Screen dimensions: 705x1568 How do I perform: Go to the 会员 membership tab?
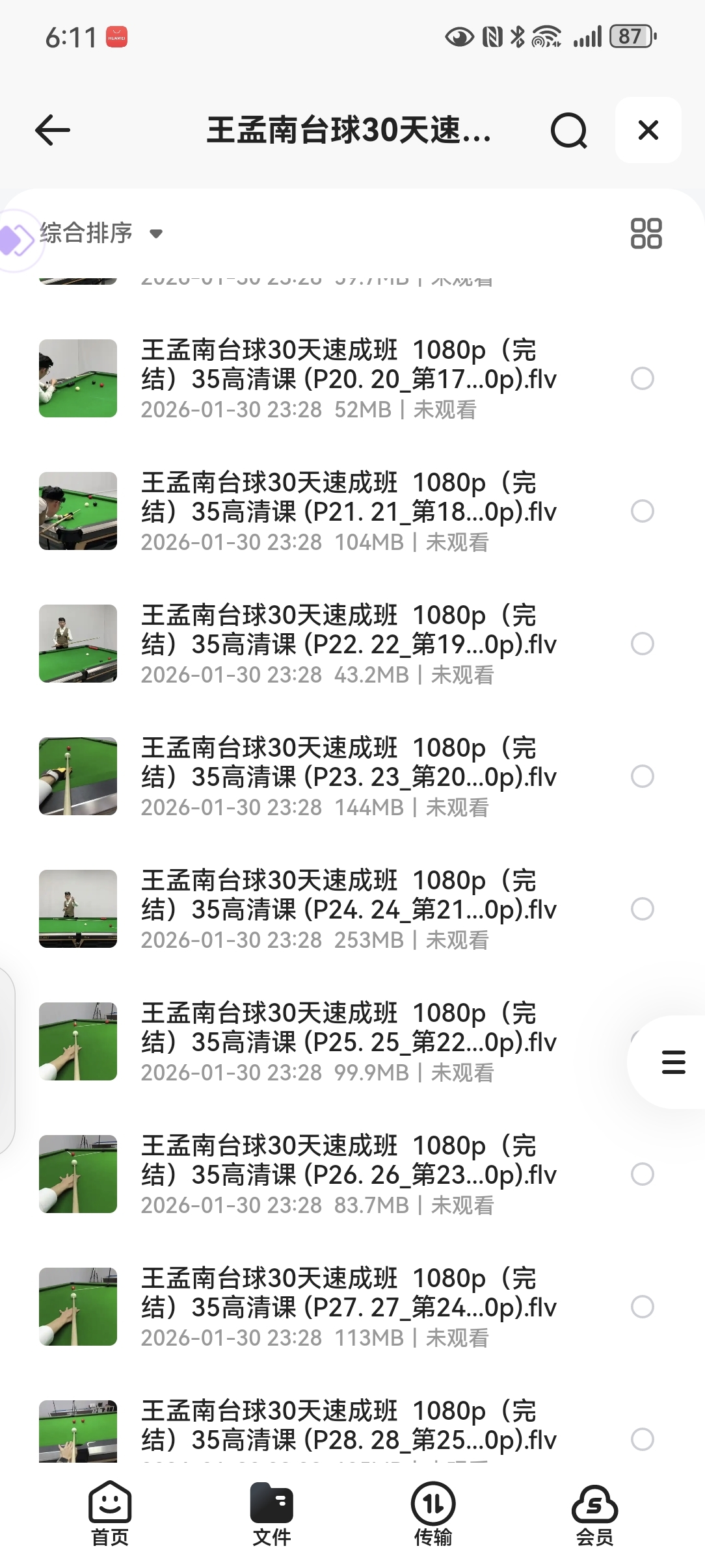[594, 1513]
